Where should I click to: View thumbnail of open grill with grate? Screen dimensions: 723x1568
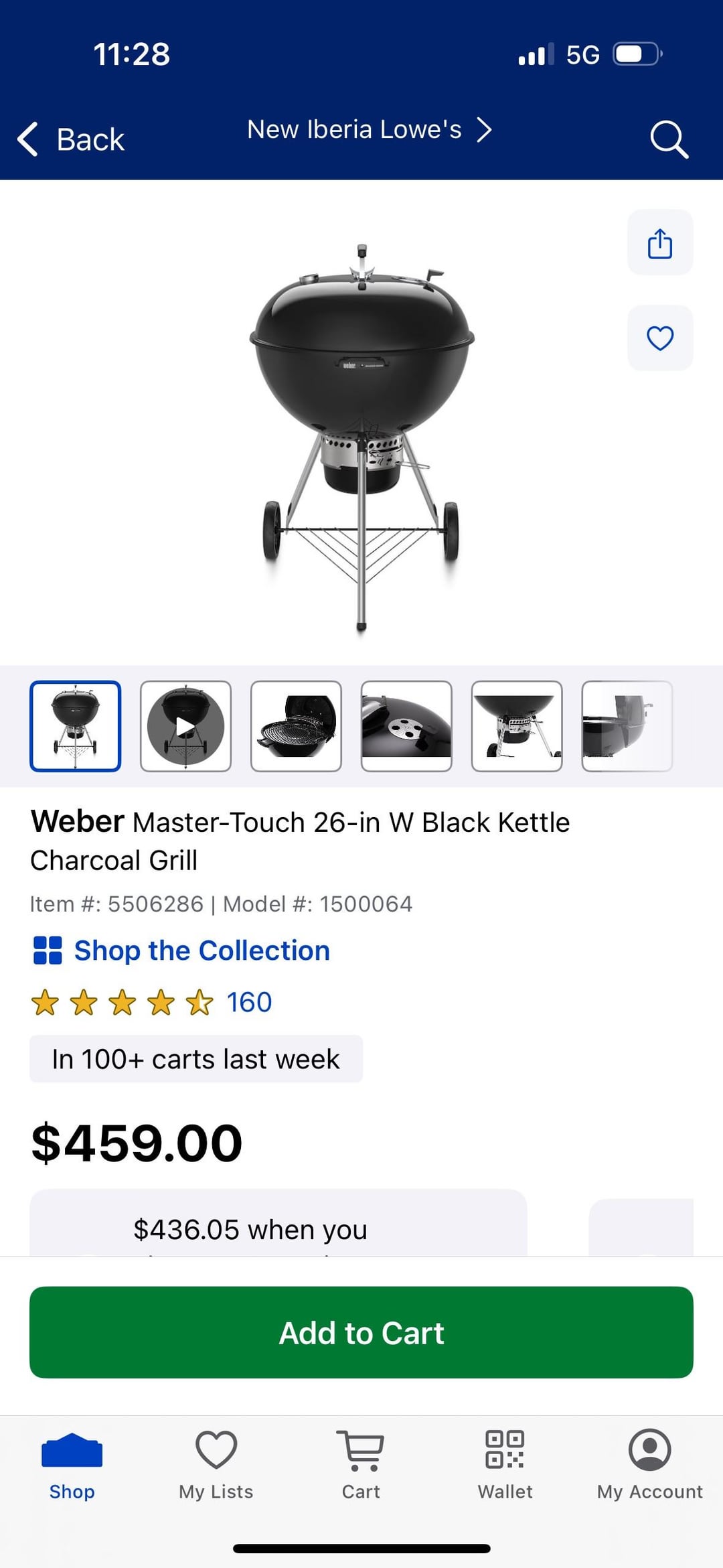(x=296, y=726)
